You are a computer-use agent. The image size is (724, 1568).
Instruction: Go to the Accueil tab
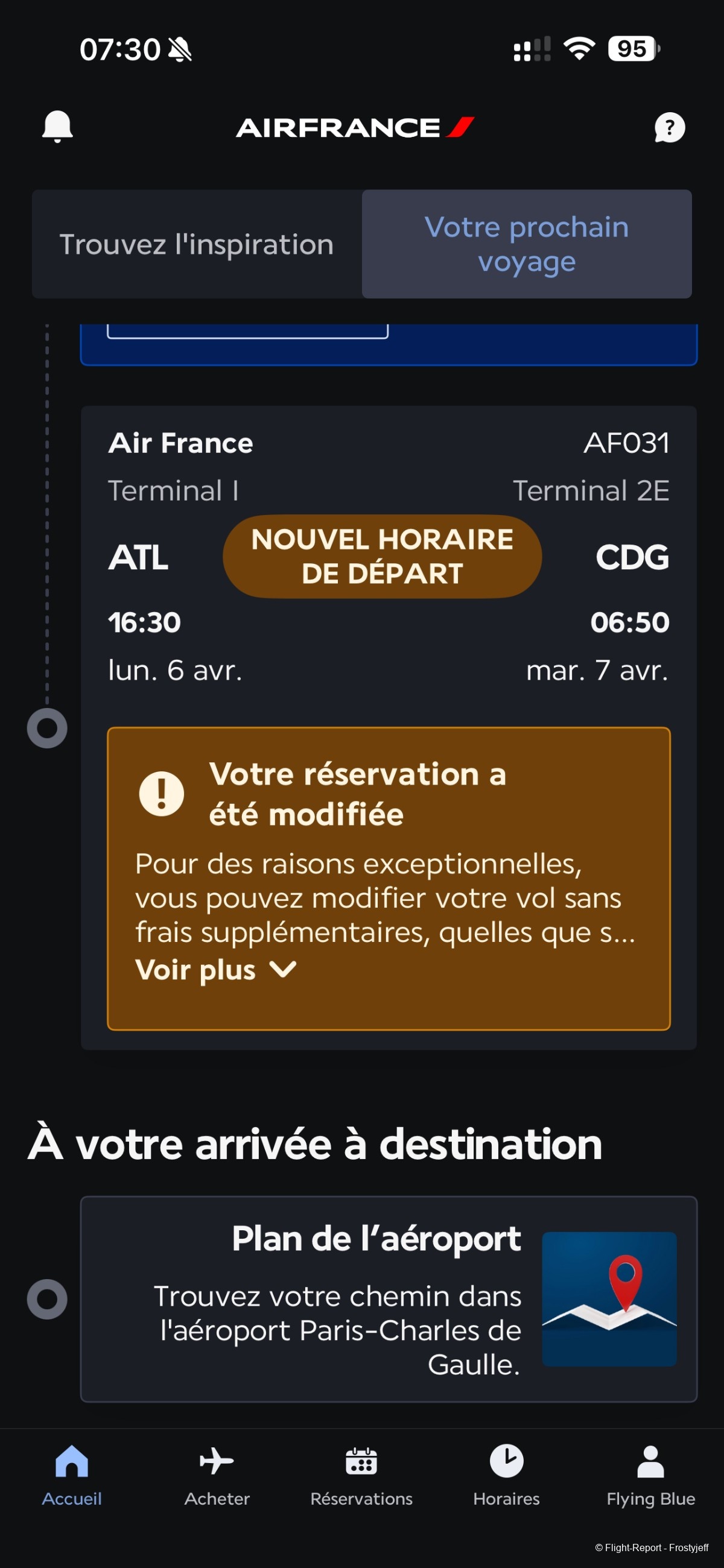(72, 1475)
